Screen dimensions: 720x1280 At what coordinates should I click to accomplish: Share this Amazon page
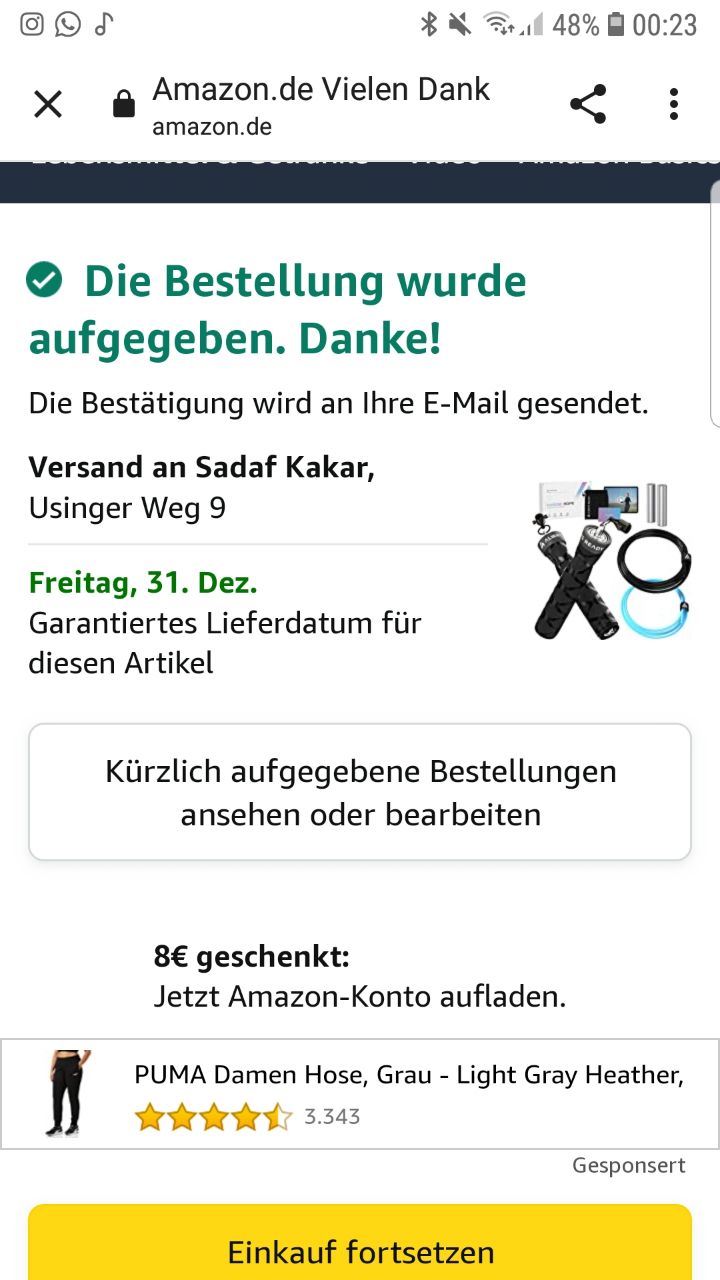[x=588, y=104]
